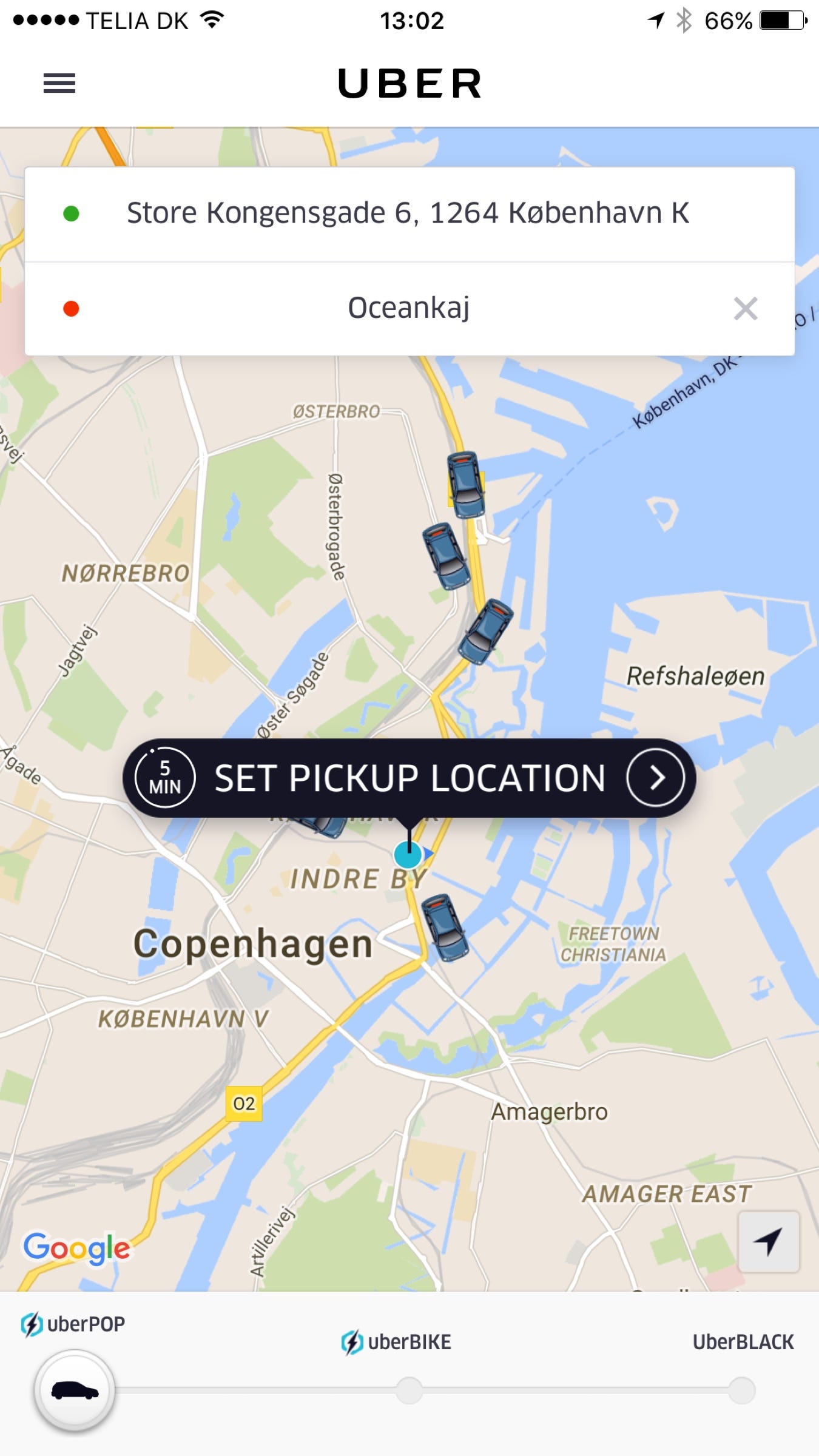Tap Set Pickup Location button

(x=409, y=778)
